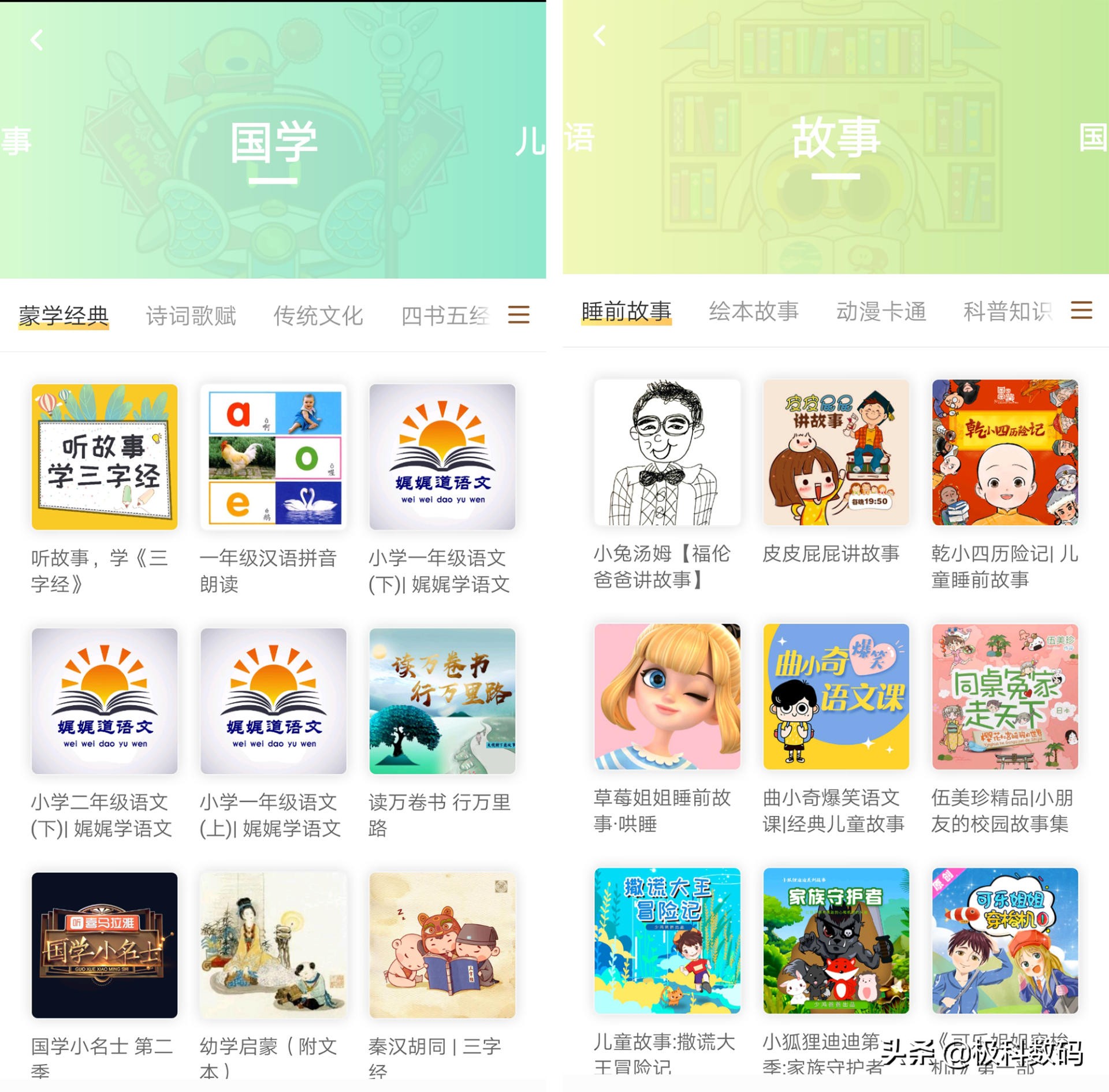Open 幼学启蒙（附文本） album

pos(273,945)
